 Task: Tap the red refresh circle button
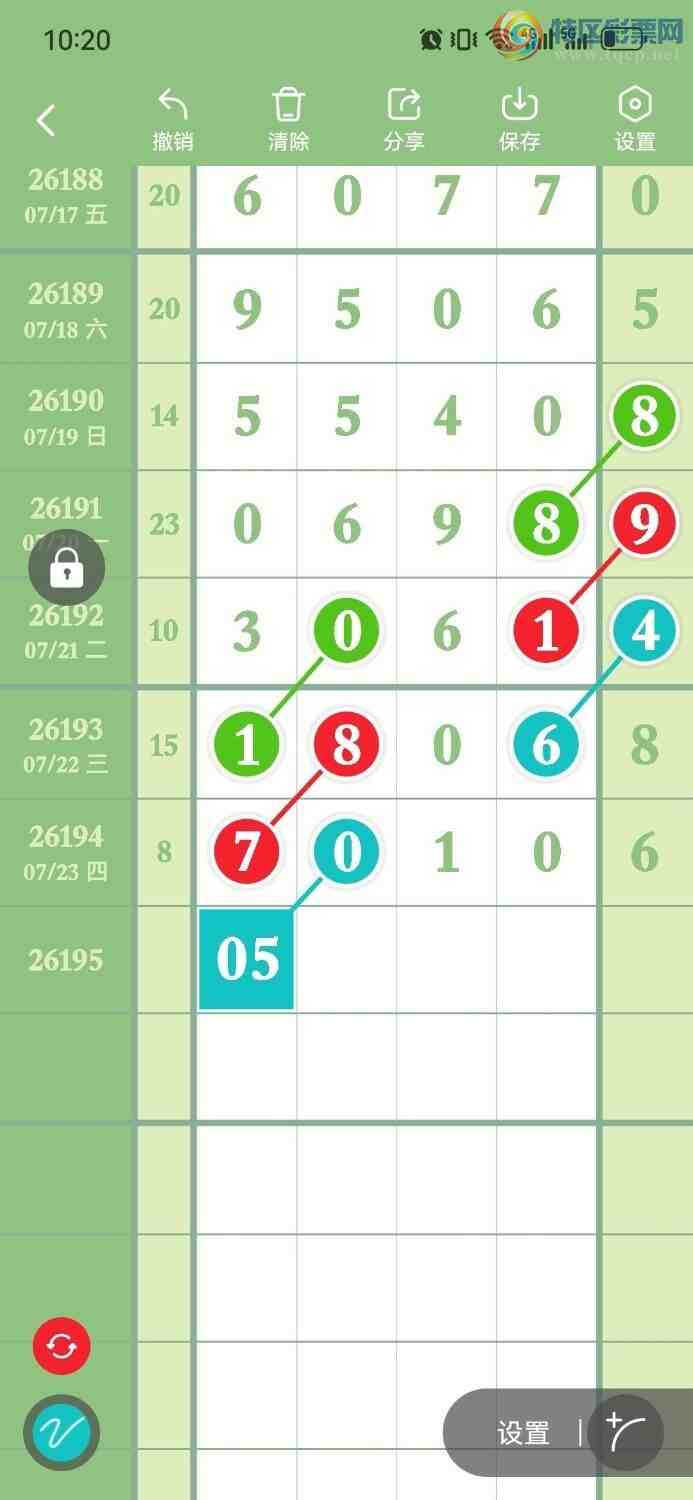[x=62, y=1346]
